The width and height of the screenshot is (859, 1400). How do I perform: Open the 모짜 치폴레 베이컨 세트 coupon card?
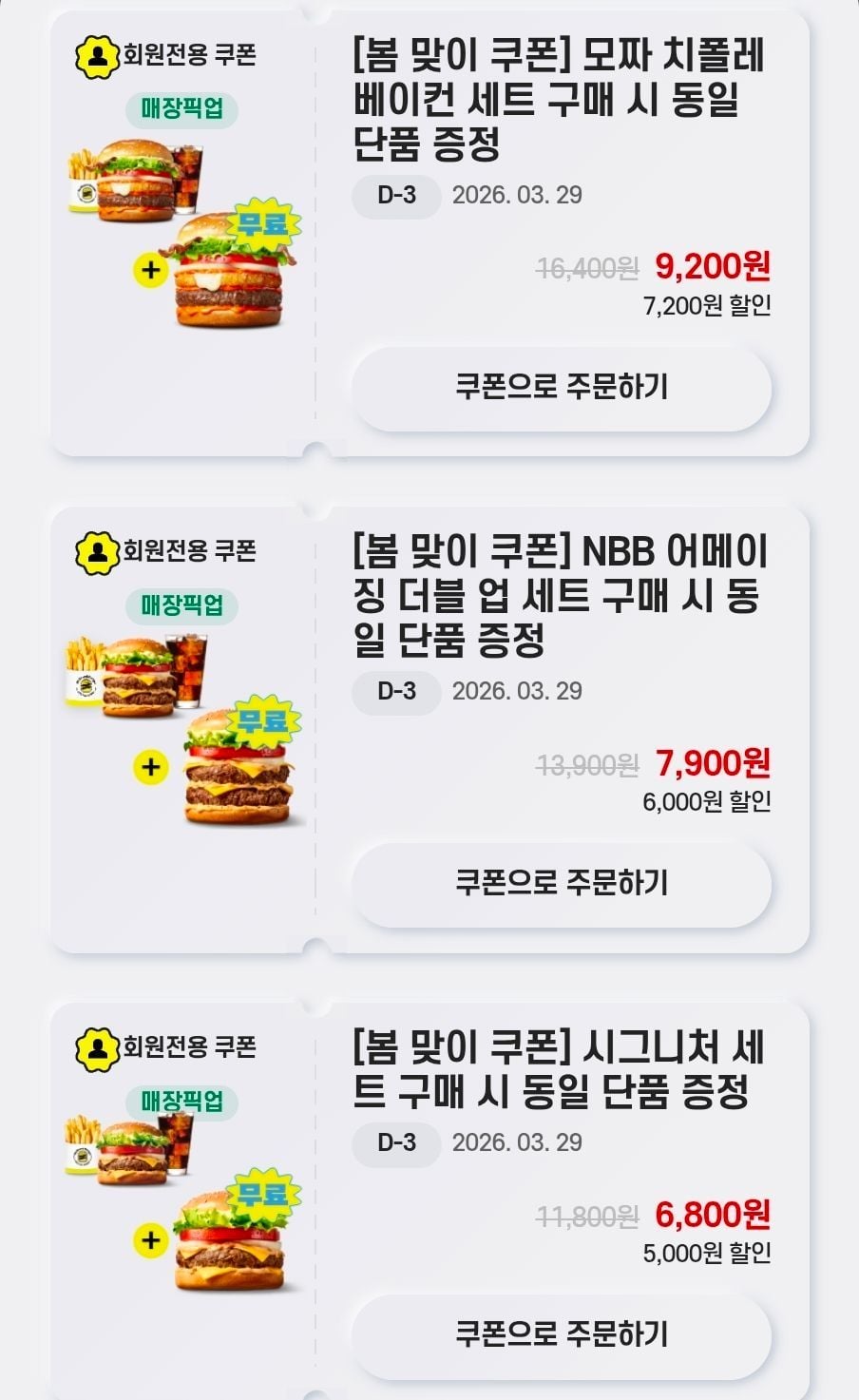[x=558, y=101]
